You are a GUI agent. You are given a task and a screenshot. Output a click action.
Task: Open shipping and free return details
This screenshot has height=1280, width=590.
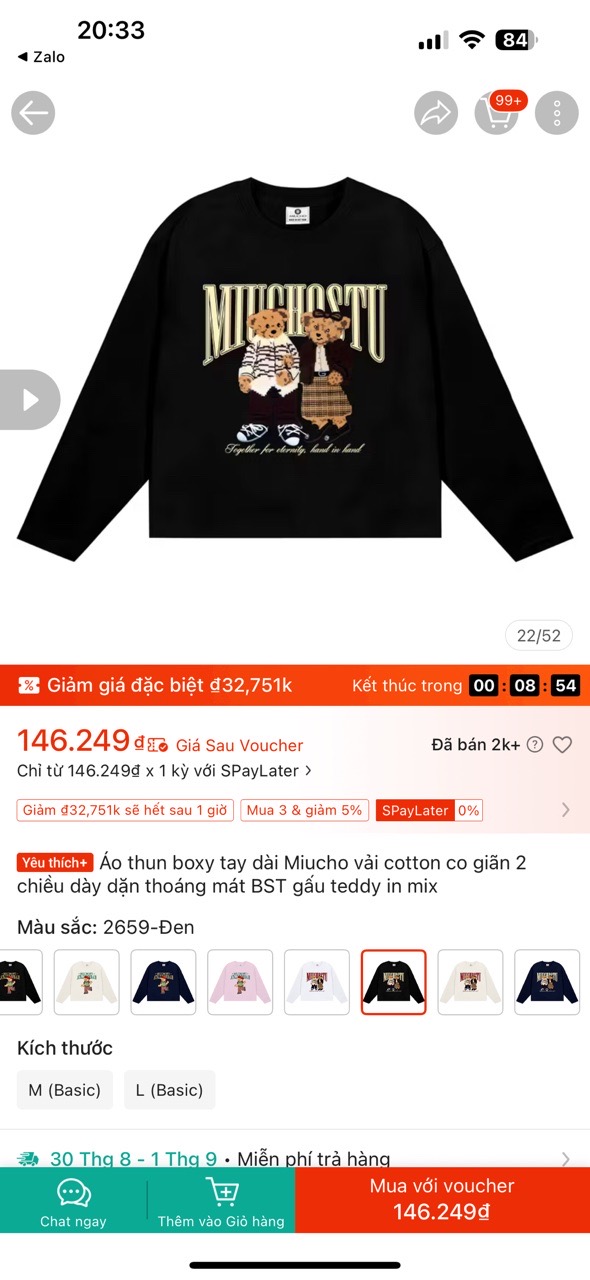(x=295, y=1158)
